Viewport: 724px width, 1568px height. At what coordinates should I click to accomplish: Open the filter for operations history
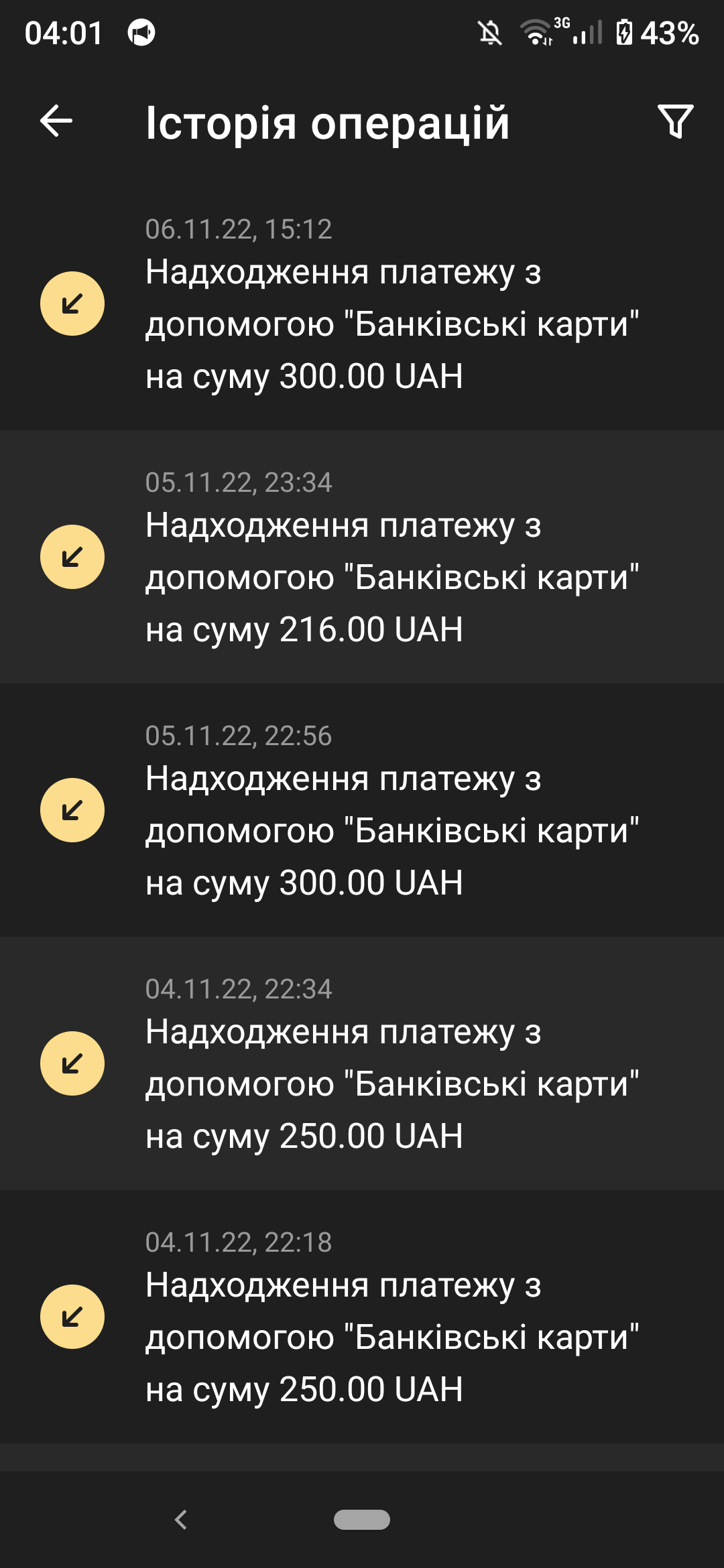[x=675, y=121]
